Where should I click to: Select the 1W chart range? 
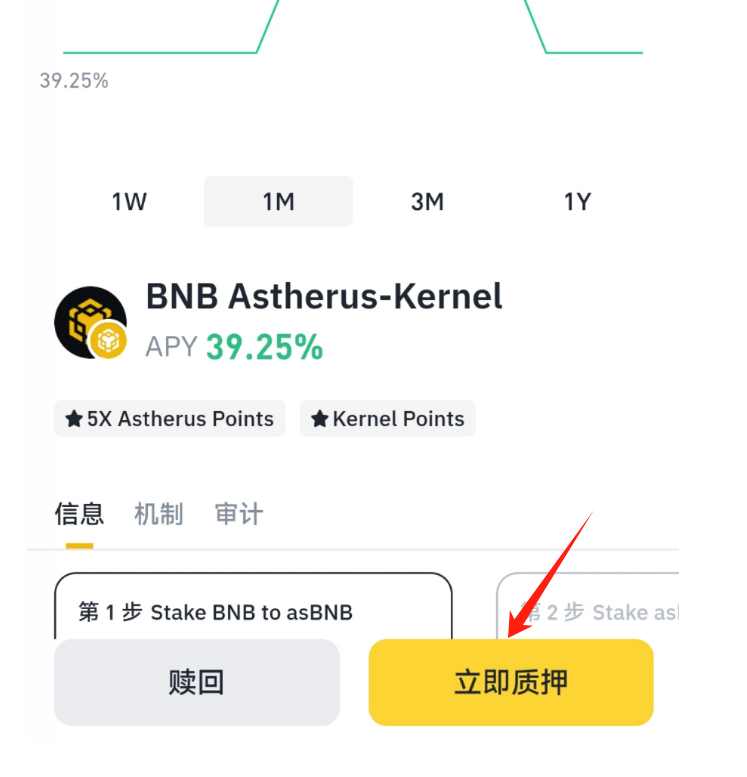[129, 202]
